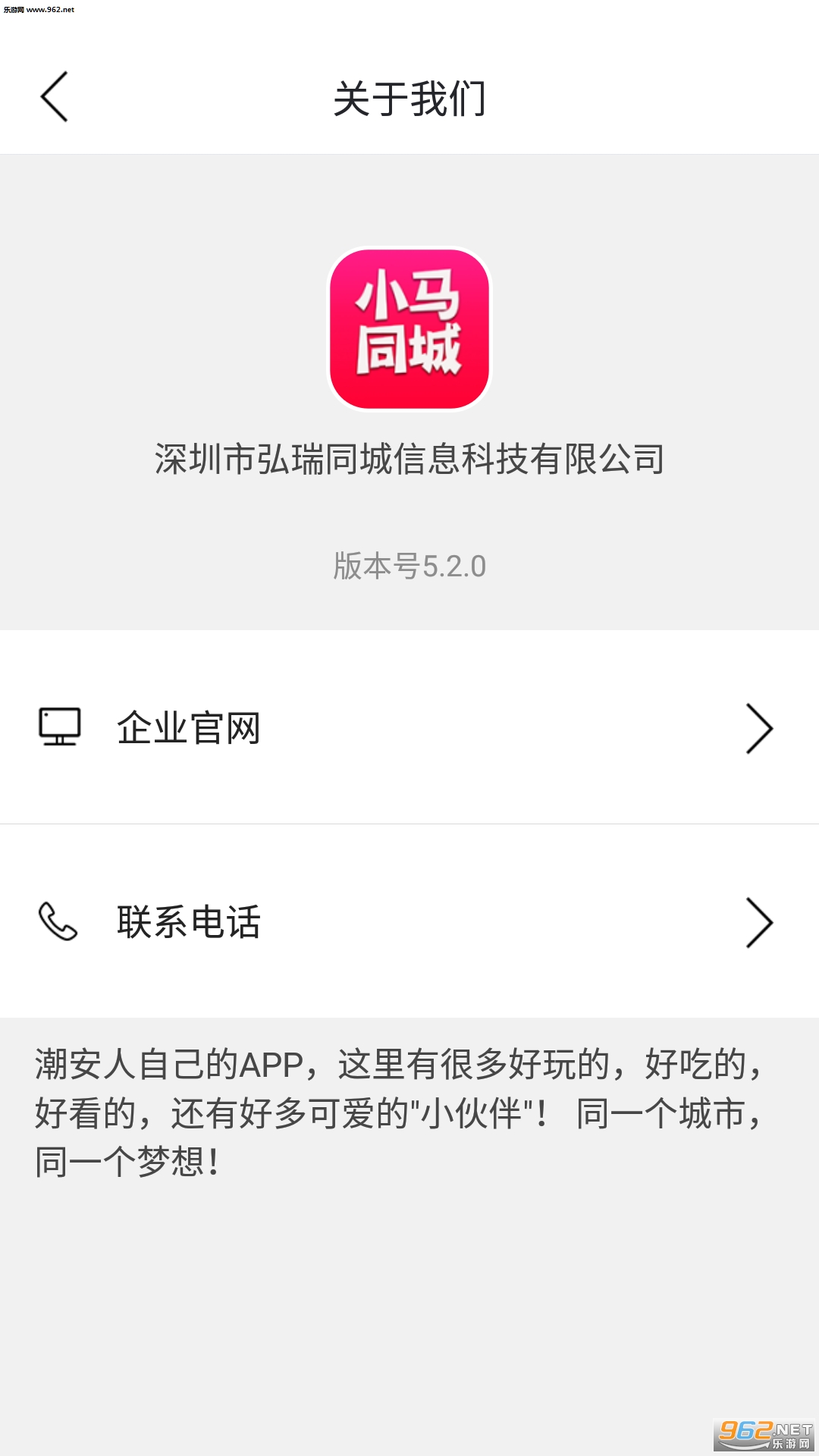Tap the back arrow to exit About page

point(55,99)
